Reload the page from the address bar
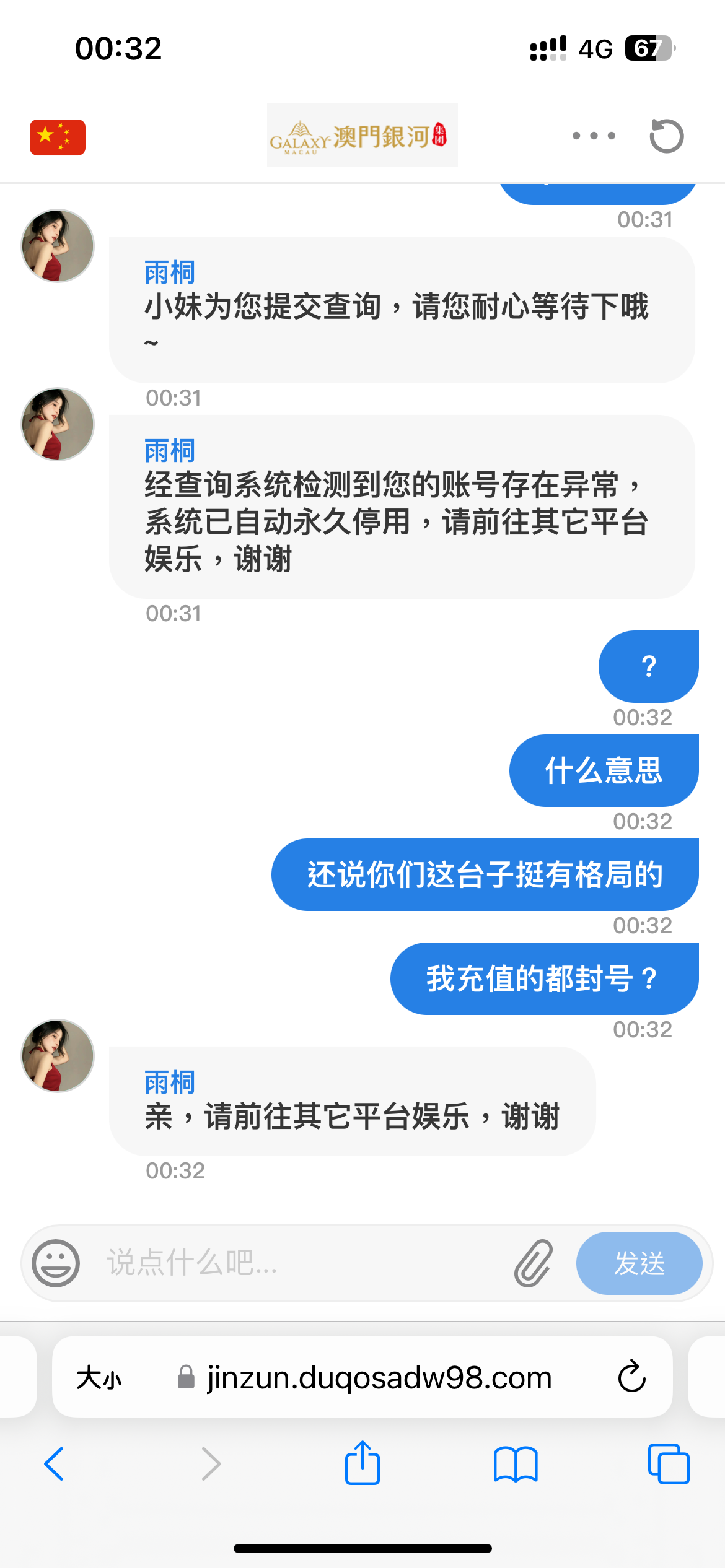Image resolution: width=725 pixels, height=1568 pixels. (x=631, y=1378)
